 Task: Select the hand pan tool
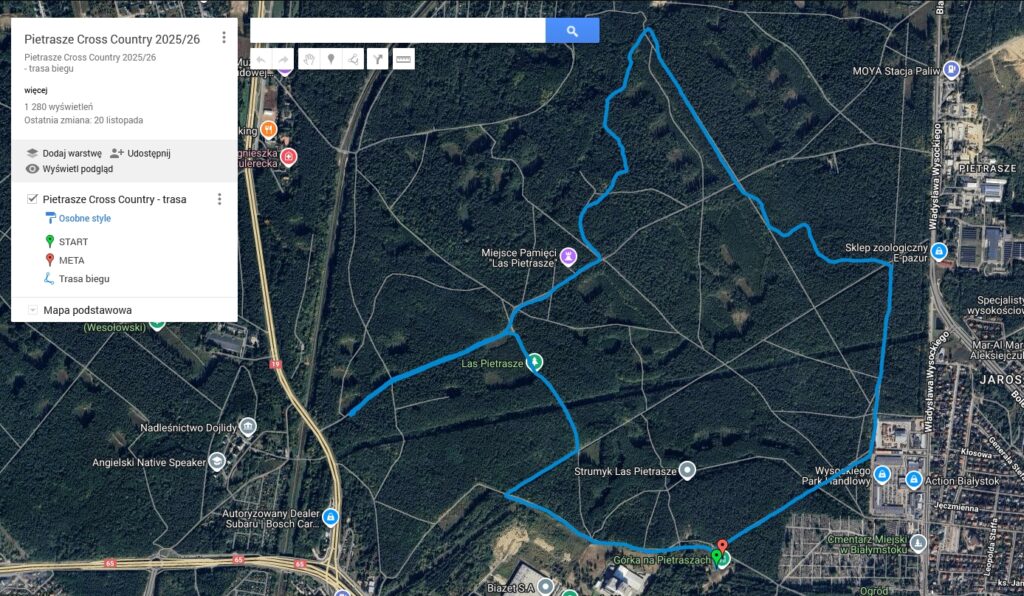coord(310,60)
